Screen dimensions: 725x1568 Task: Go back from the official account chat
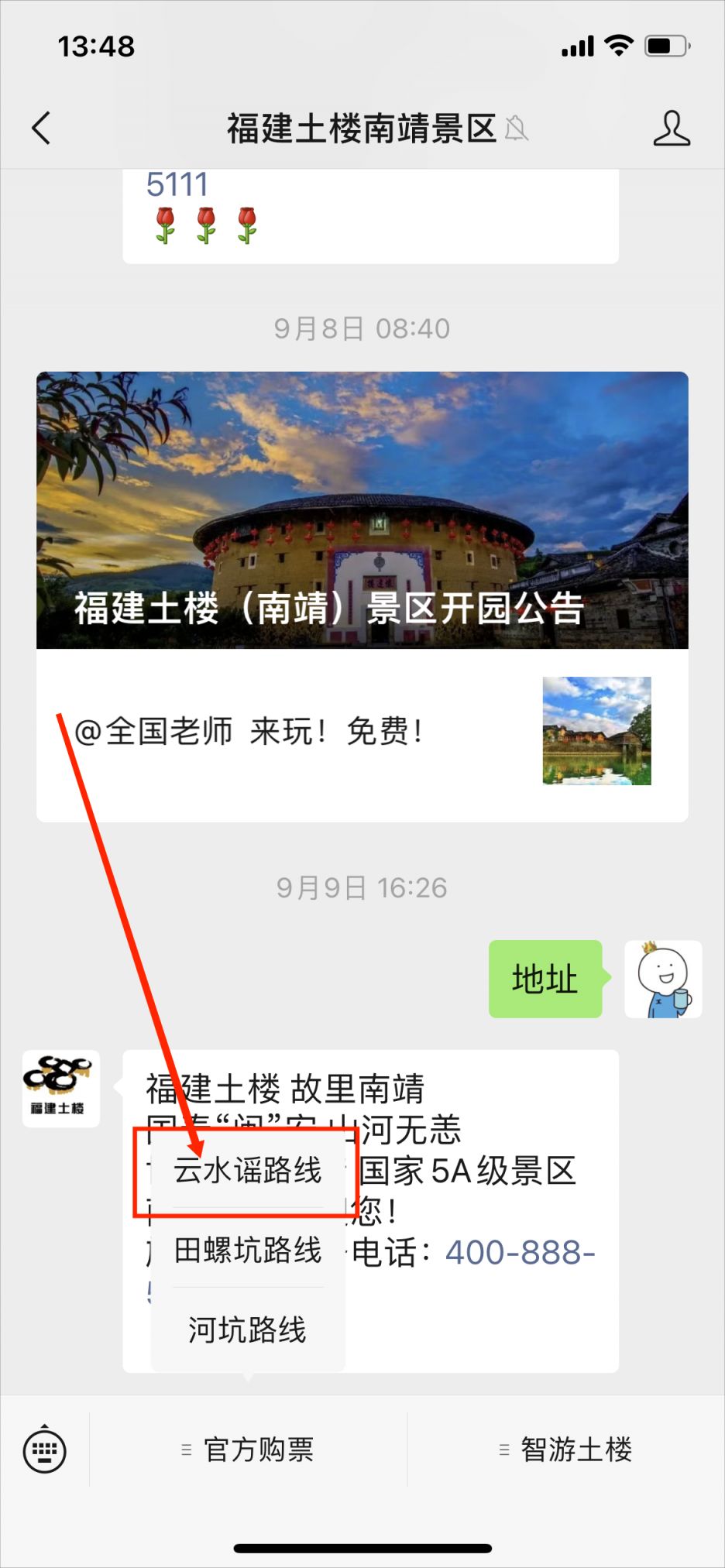tap(42, 128)
